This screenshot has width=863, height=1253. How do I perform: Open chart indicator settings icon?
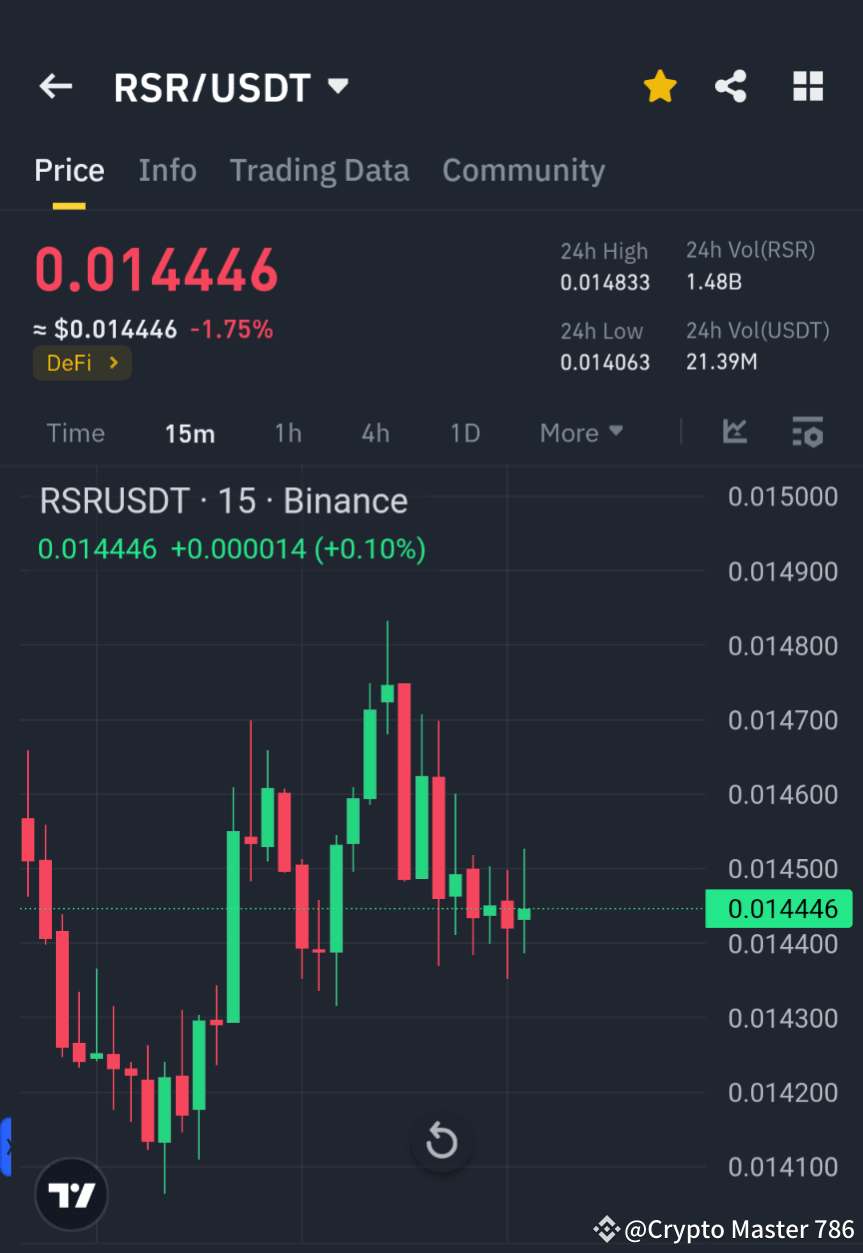click(807, 432)
